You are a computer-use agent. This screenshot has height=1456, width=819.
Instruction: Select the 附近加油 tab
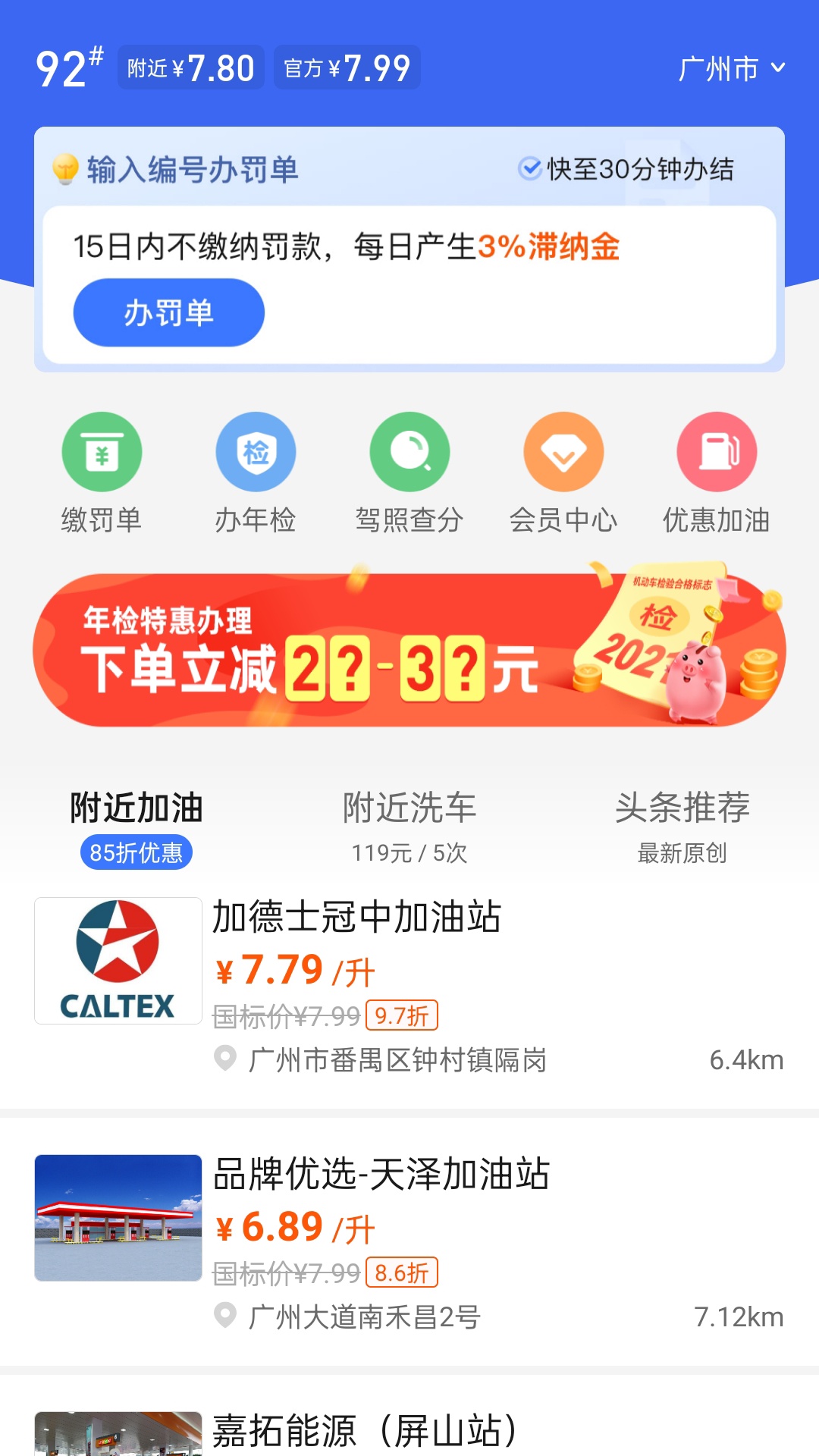coord(136,827)
